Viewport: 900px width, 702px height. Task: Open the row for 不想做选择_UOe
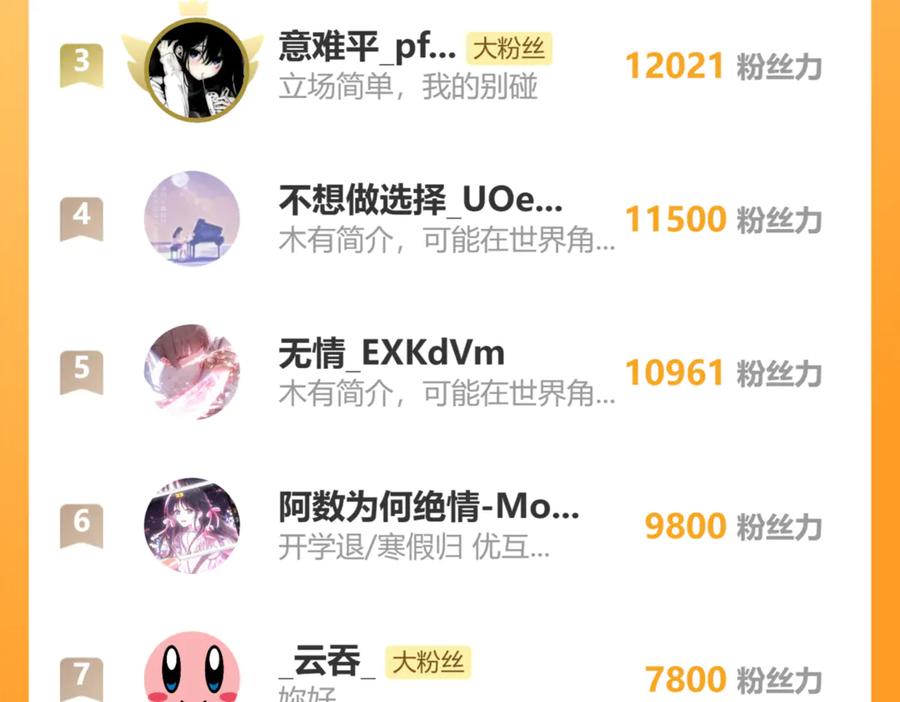pos(420,202)
